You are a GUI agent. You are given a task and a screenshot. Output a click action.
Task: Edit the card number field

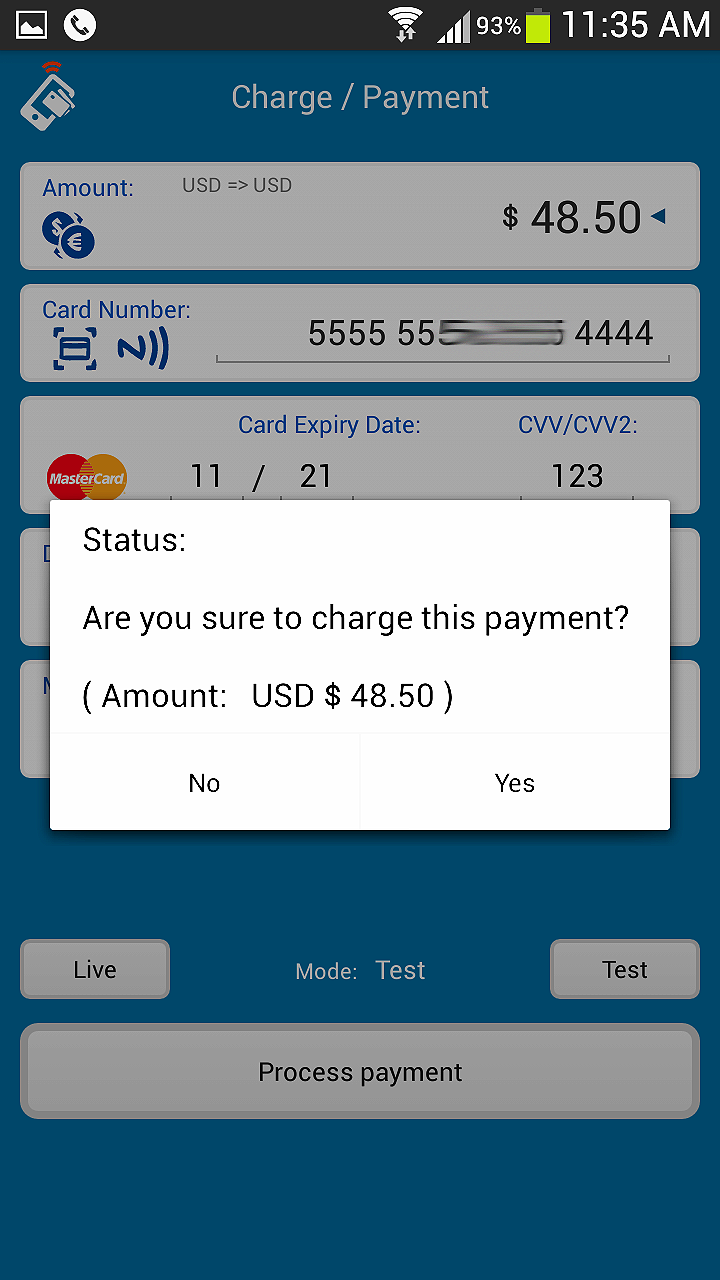pyautogui.click(x=480, y=334)
